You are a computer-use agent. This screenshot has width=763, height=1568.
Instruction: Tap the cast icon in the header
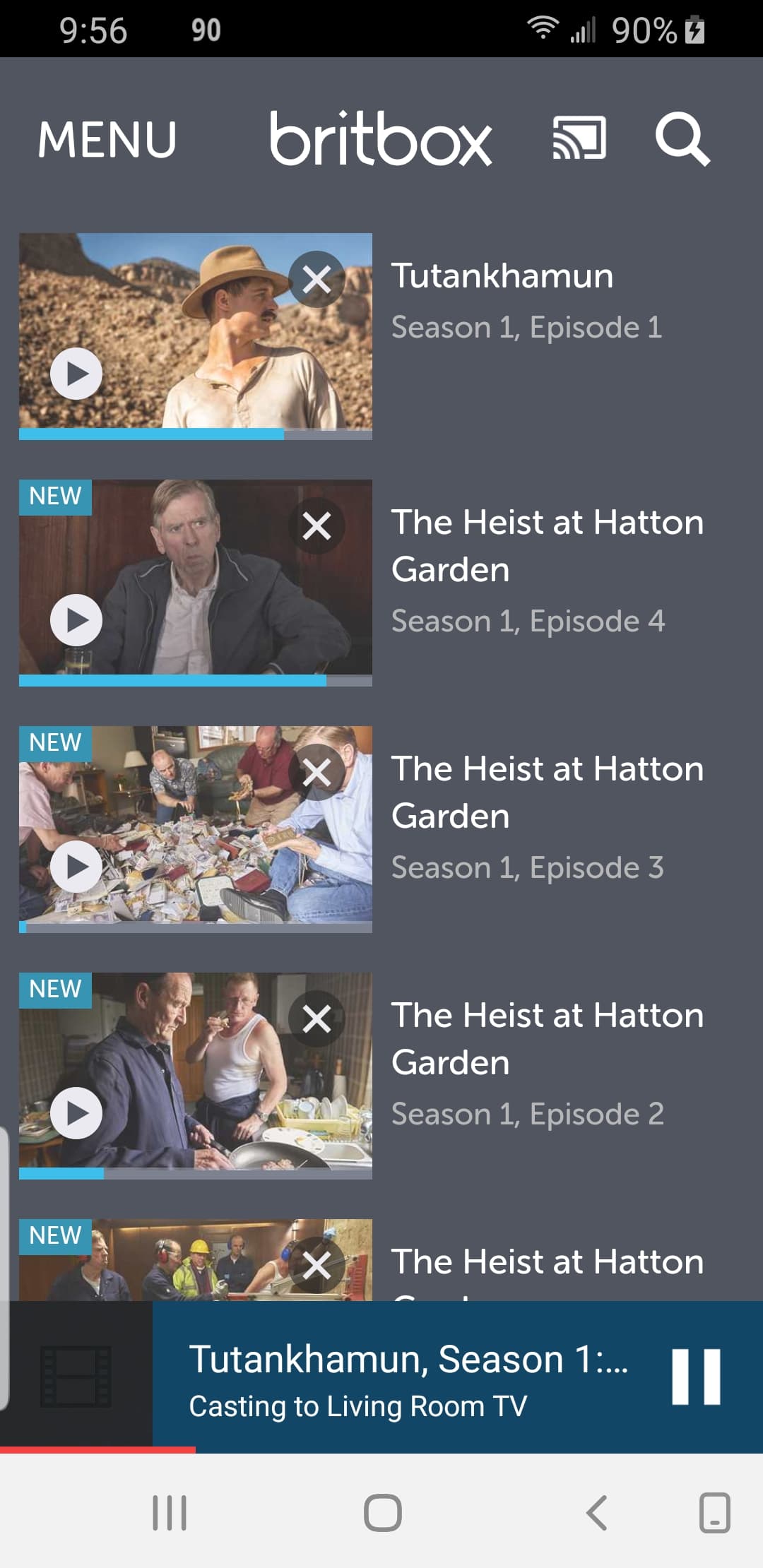(x=579, y=138)
